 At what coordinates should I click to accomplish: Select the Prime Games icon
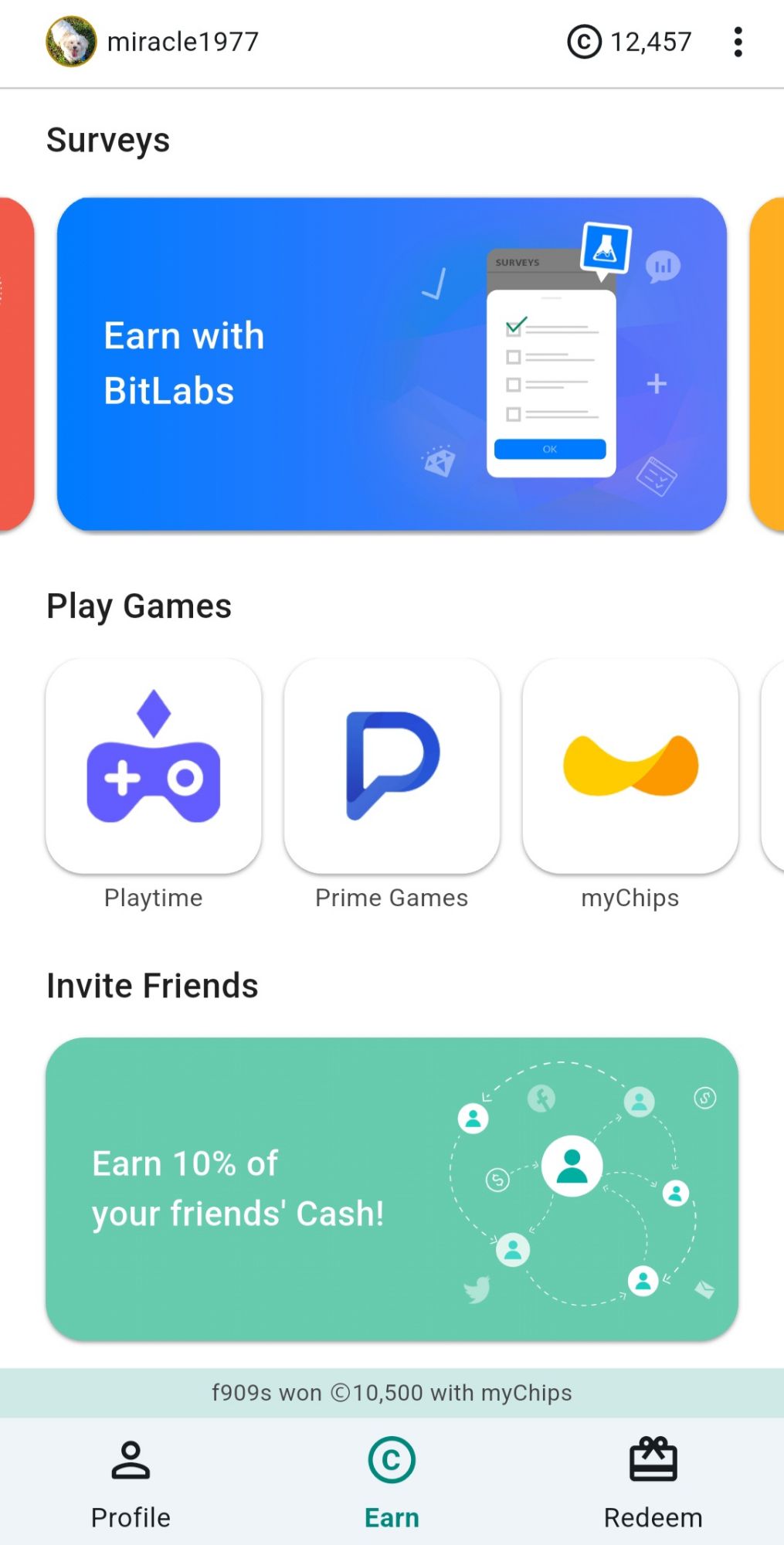[392, 765]
